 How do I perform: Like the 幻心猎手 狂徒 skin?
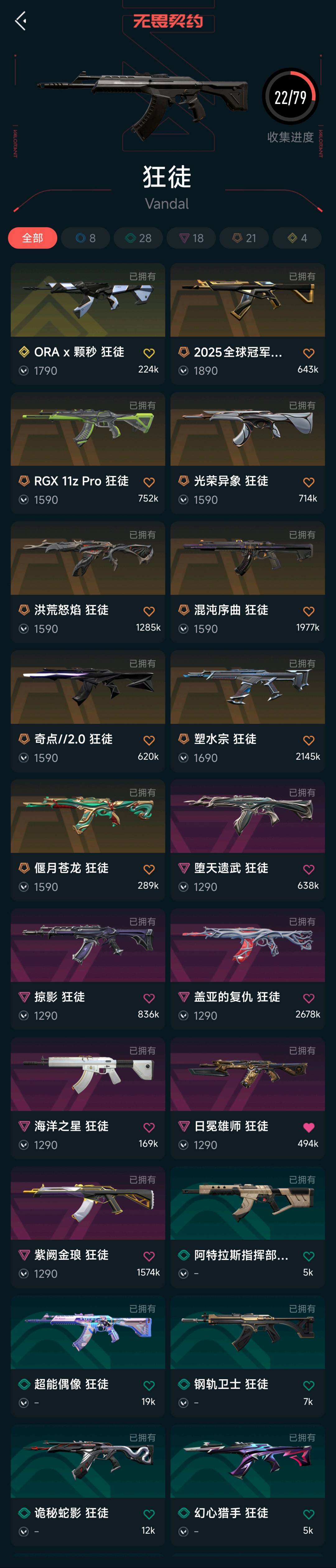point(309,1514)
